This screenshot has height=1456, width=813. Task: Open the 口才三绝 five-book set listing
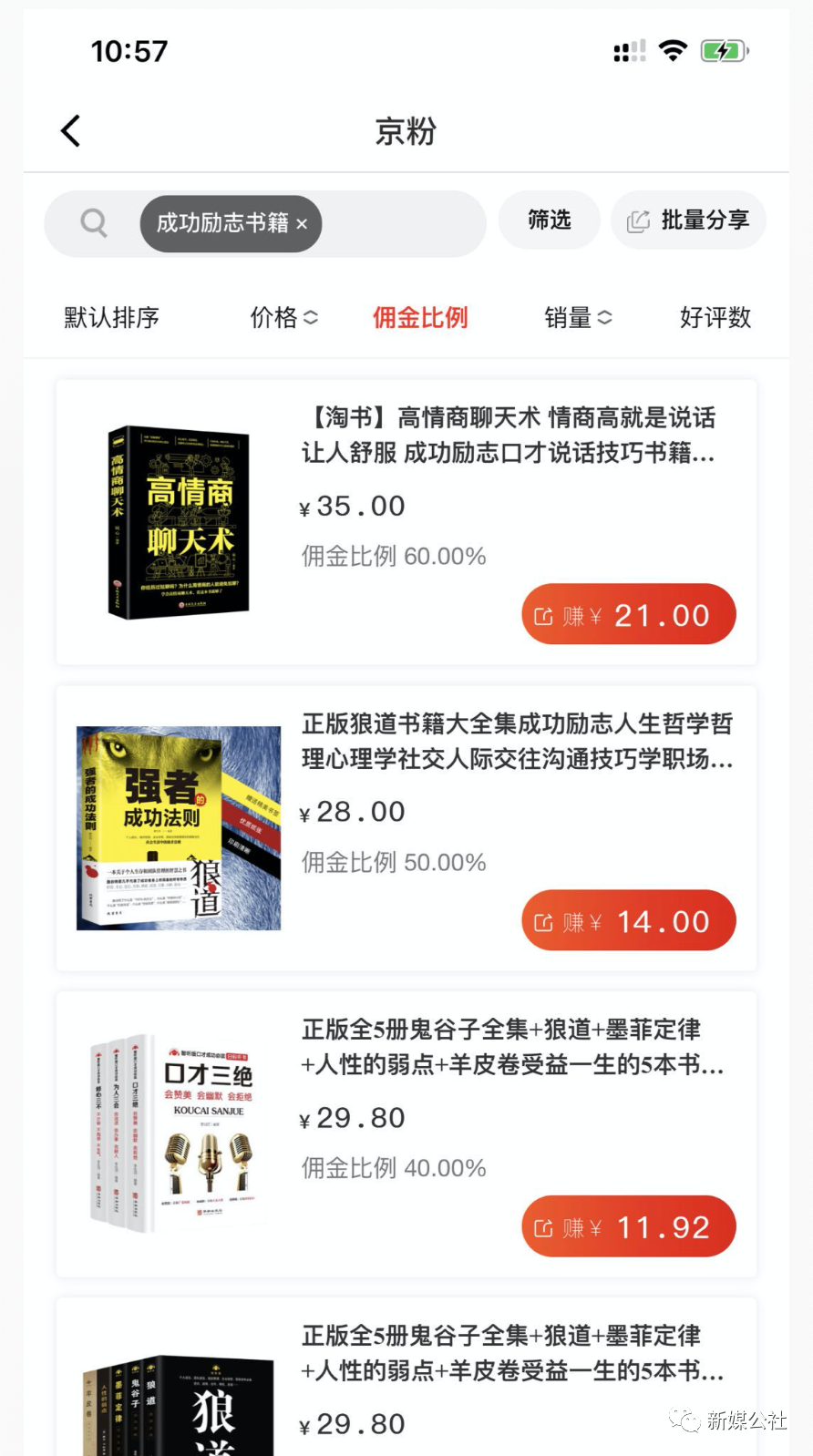(511, 1047)
